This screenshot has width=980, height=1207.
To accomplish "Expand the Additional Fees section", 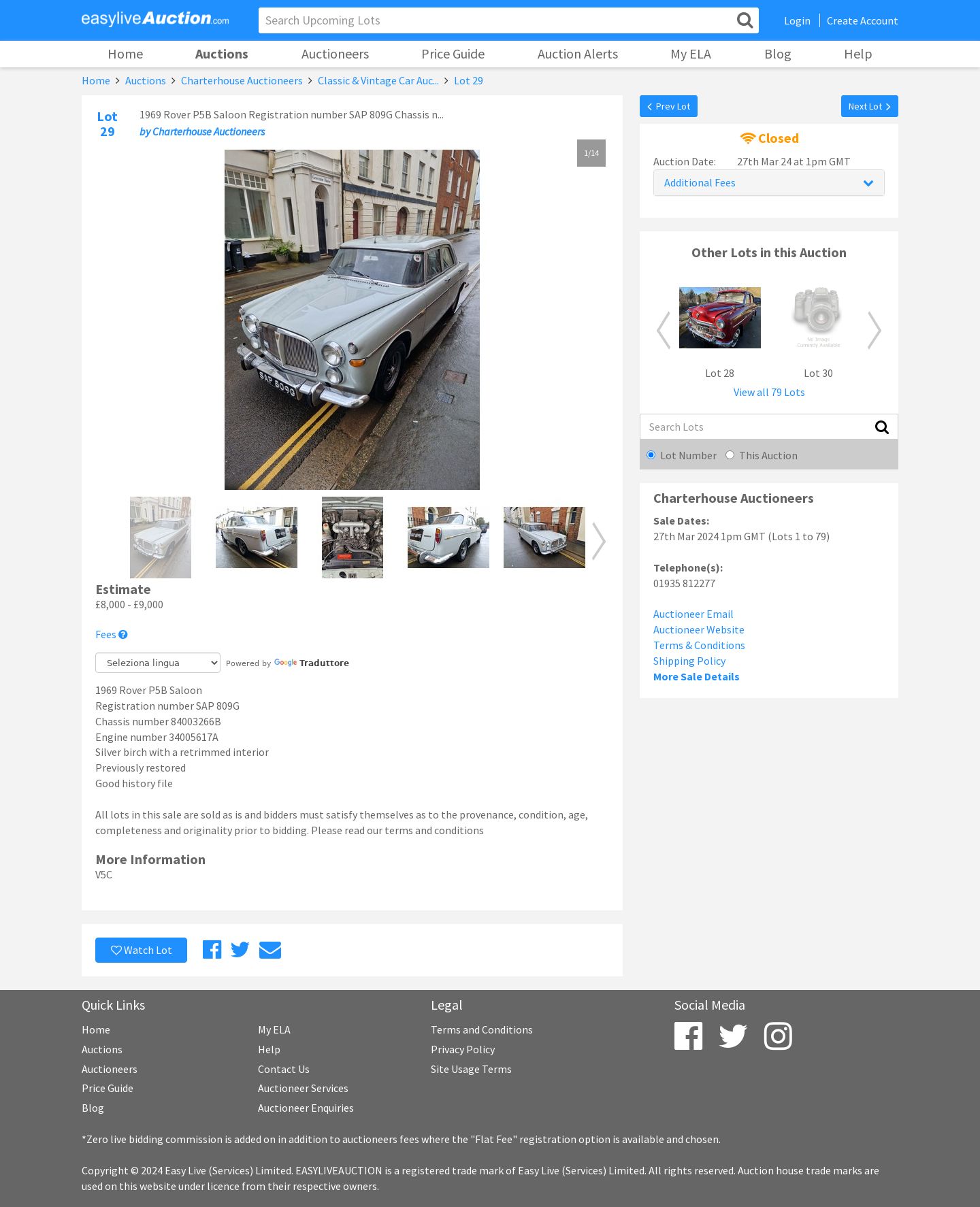I will (768, 183).
